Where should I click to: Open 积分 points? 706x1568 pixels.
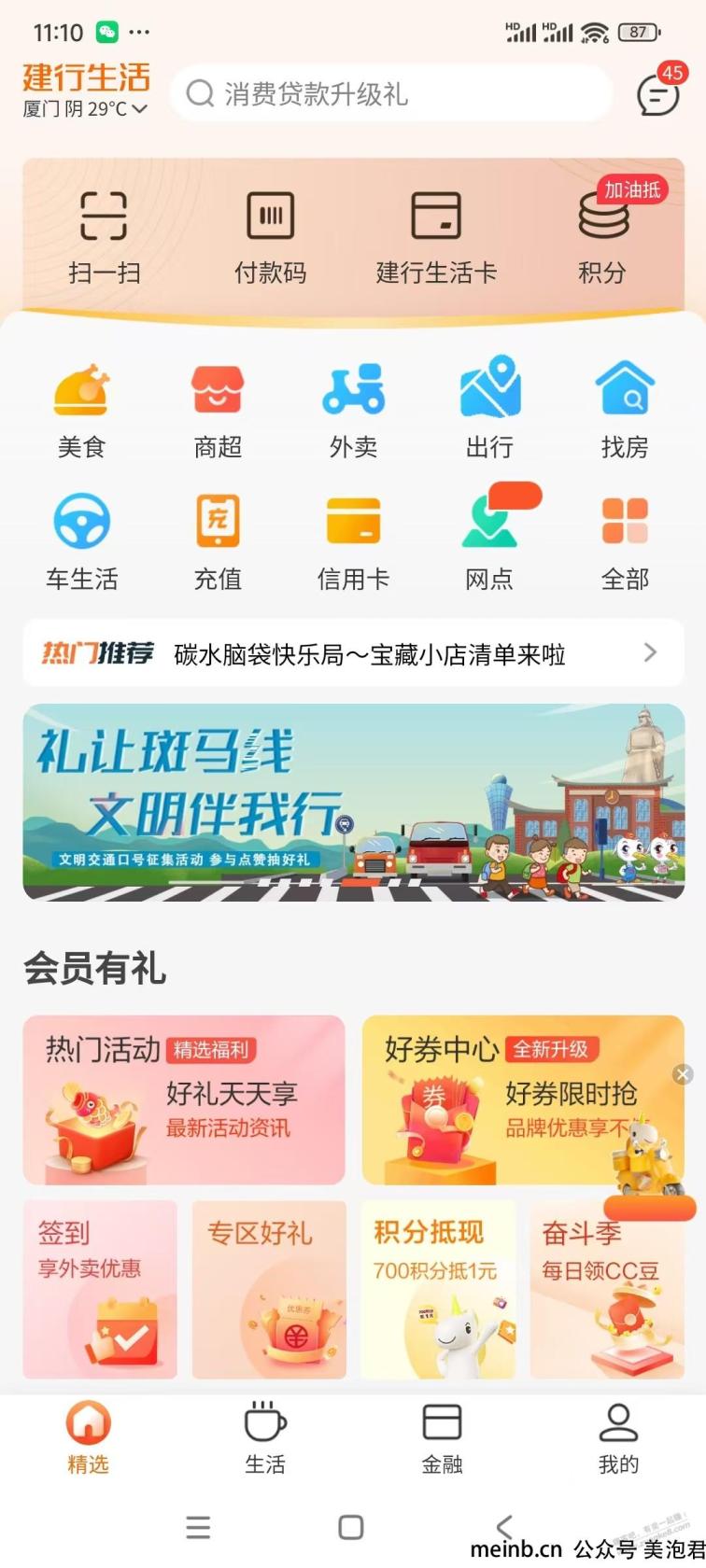(602, 236)
